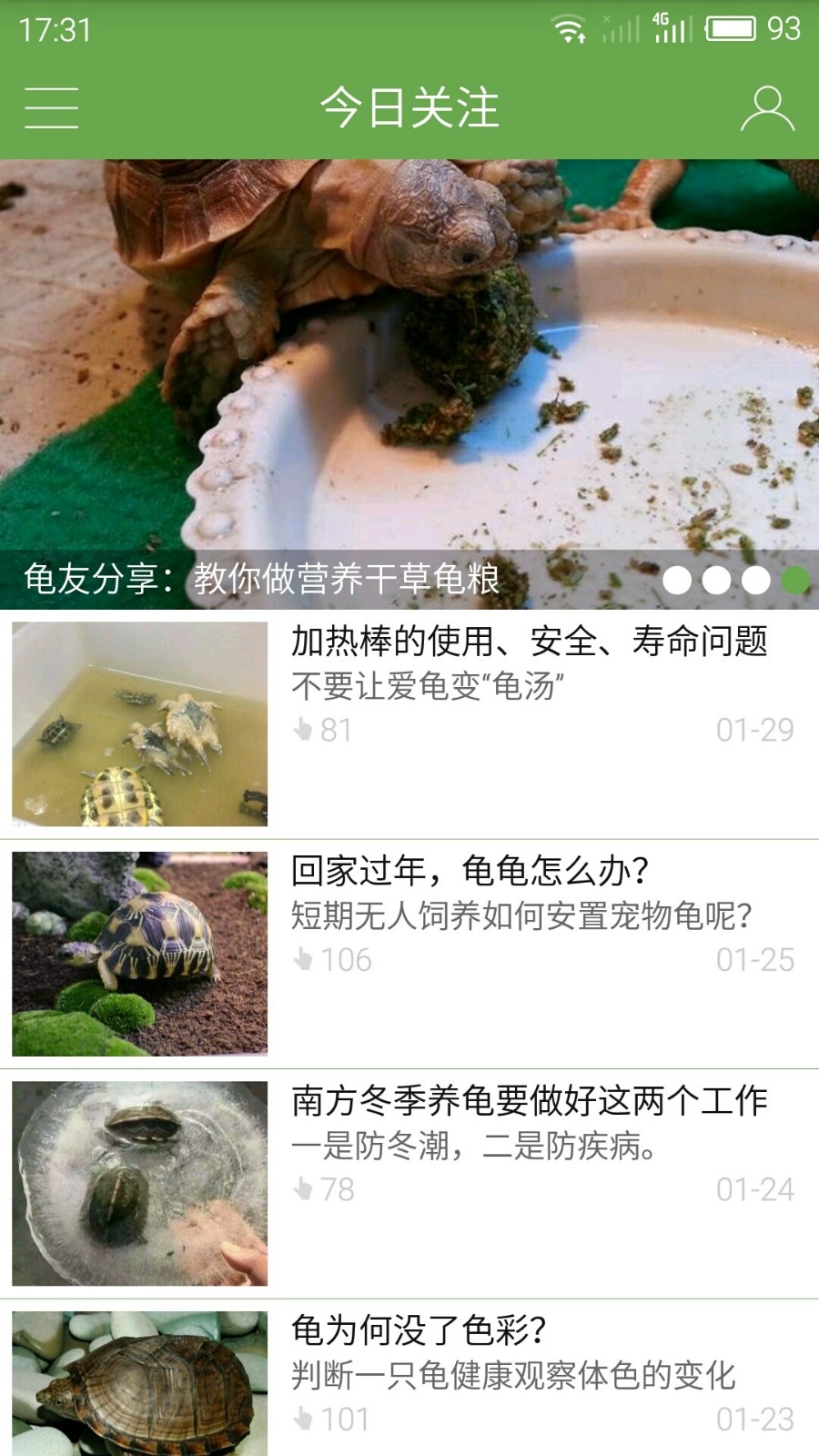
Task: Click the like icon beside 101
Action: point(301,1416)
